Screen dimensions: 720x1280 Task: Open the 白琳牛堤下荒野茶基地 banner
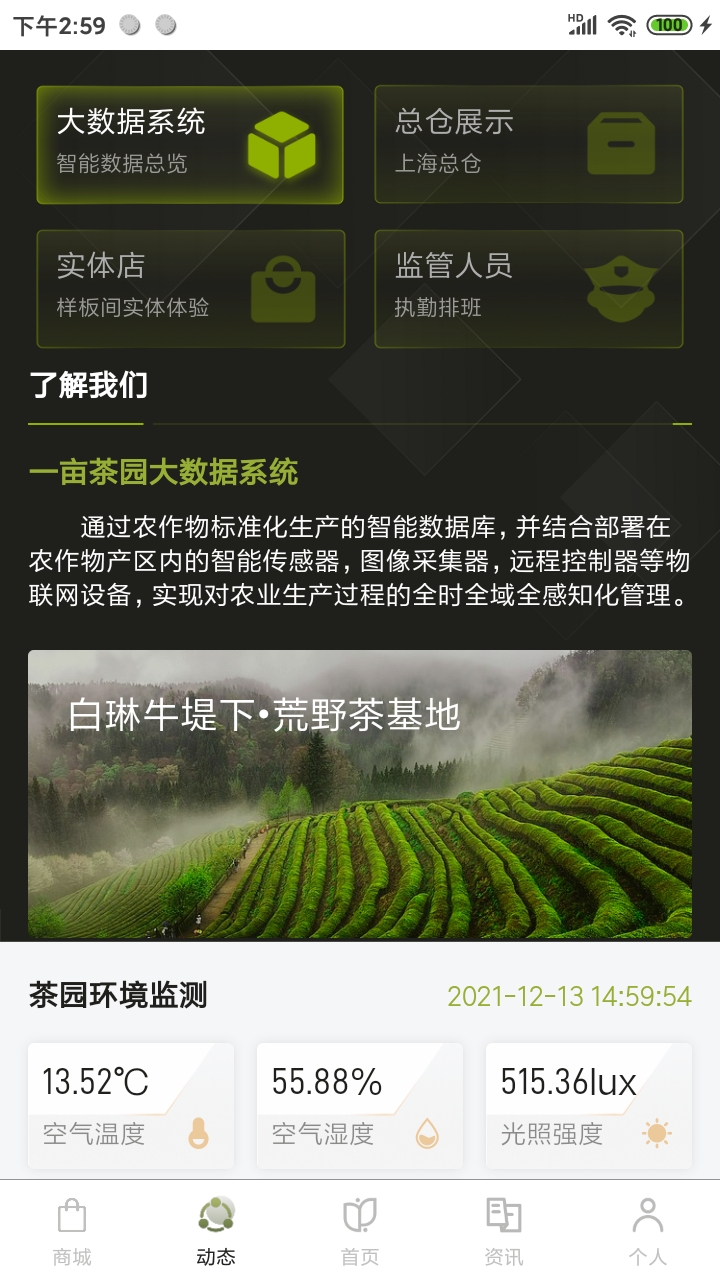pyautogui.click(x=360, y=794)
